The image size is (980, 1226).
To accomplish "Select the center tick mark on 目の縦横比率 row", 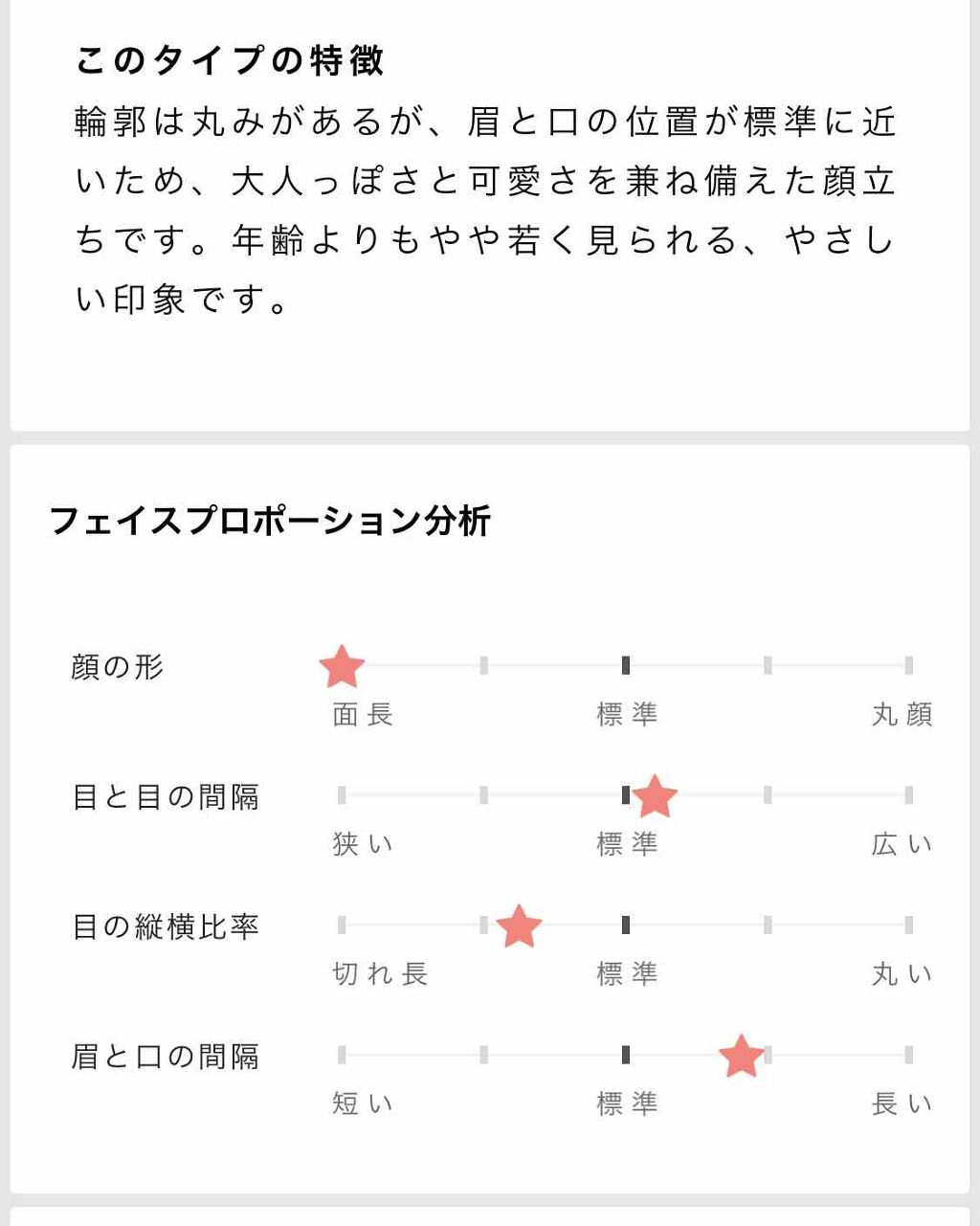I will coord(625,925).
